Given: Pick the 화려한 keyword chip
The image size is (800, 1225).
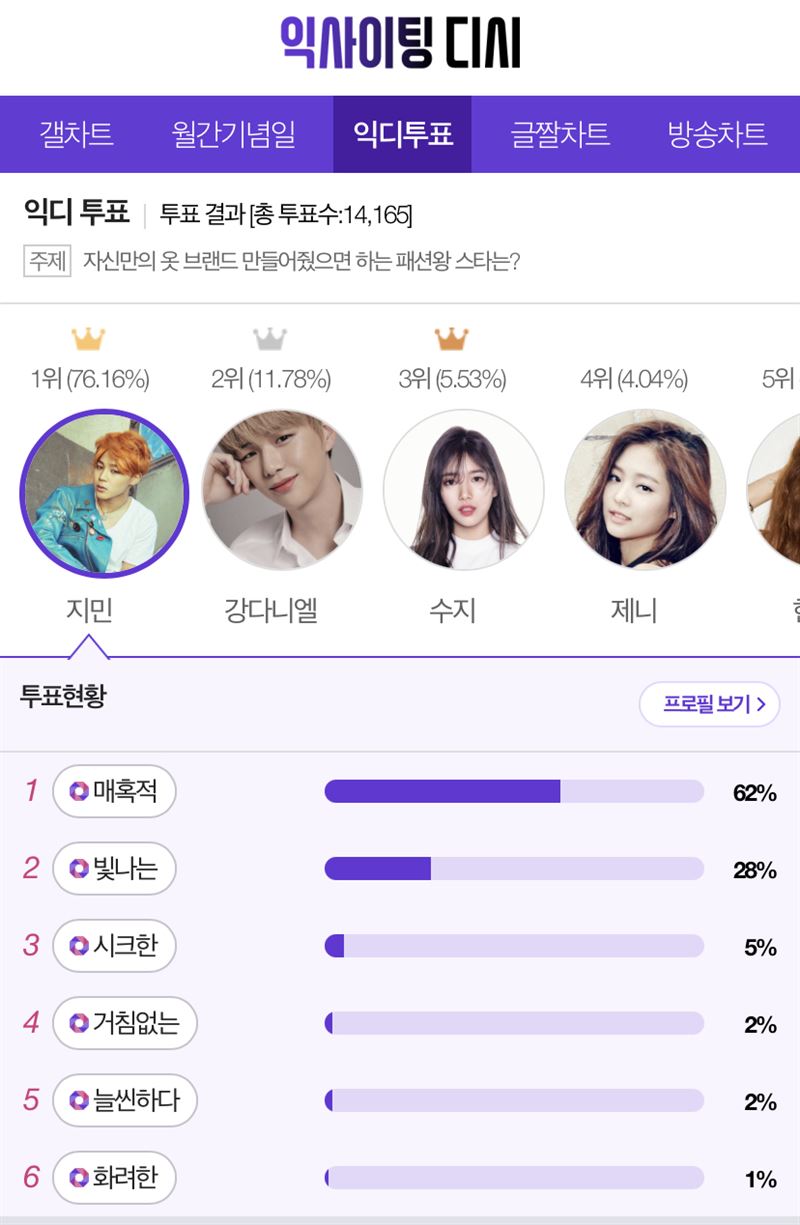Looking at the screenshot, I should click(114, 1177).
